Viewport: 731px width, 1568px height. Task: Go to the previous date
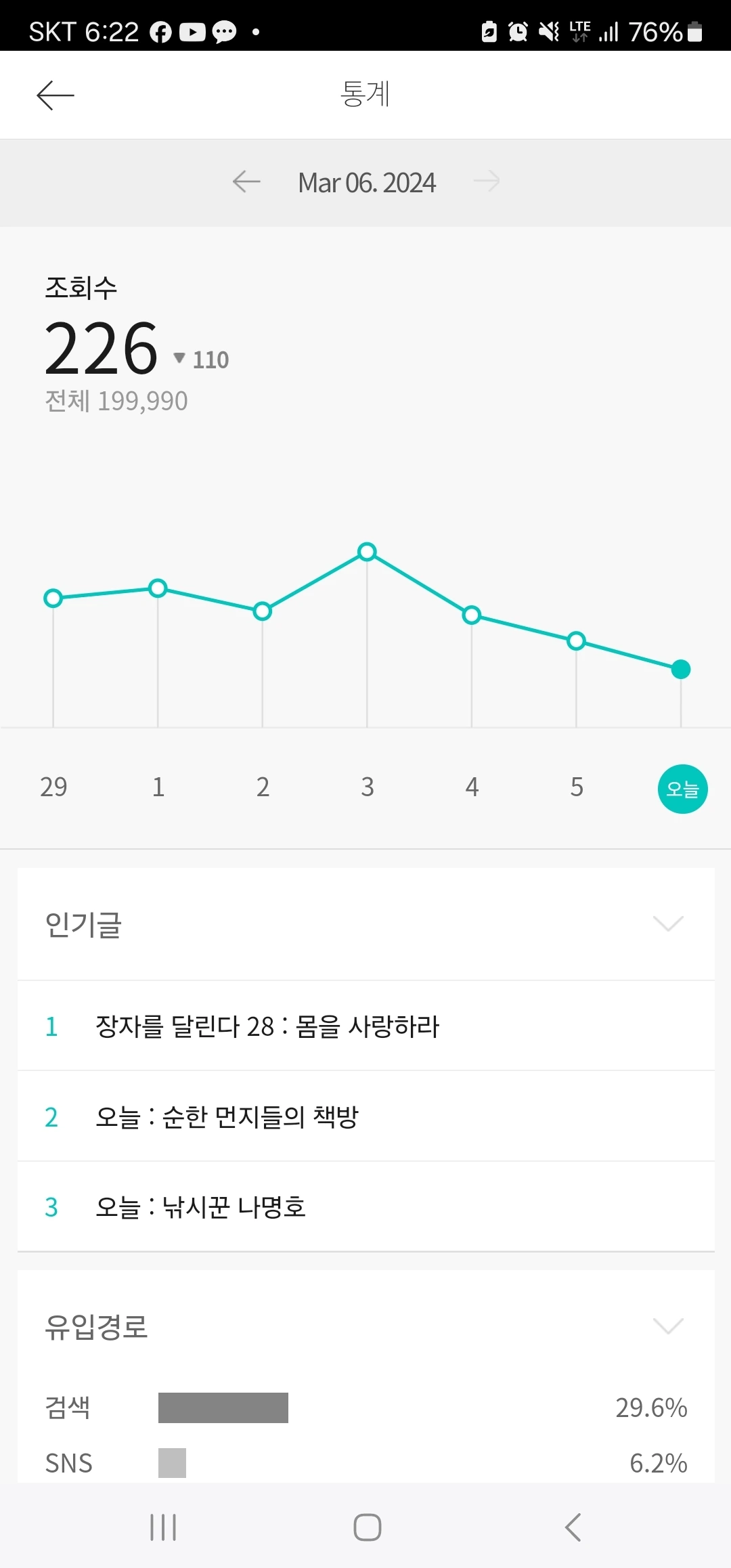(x=246, y=181)
